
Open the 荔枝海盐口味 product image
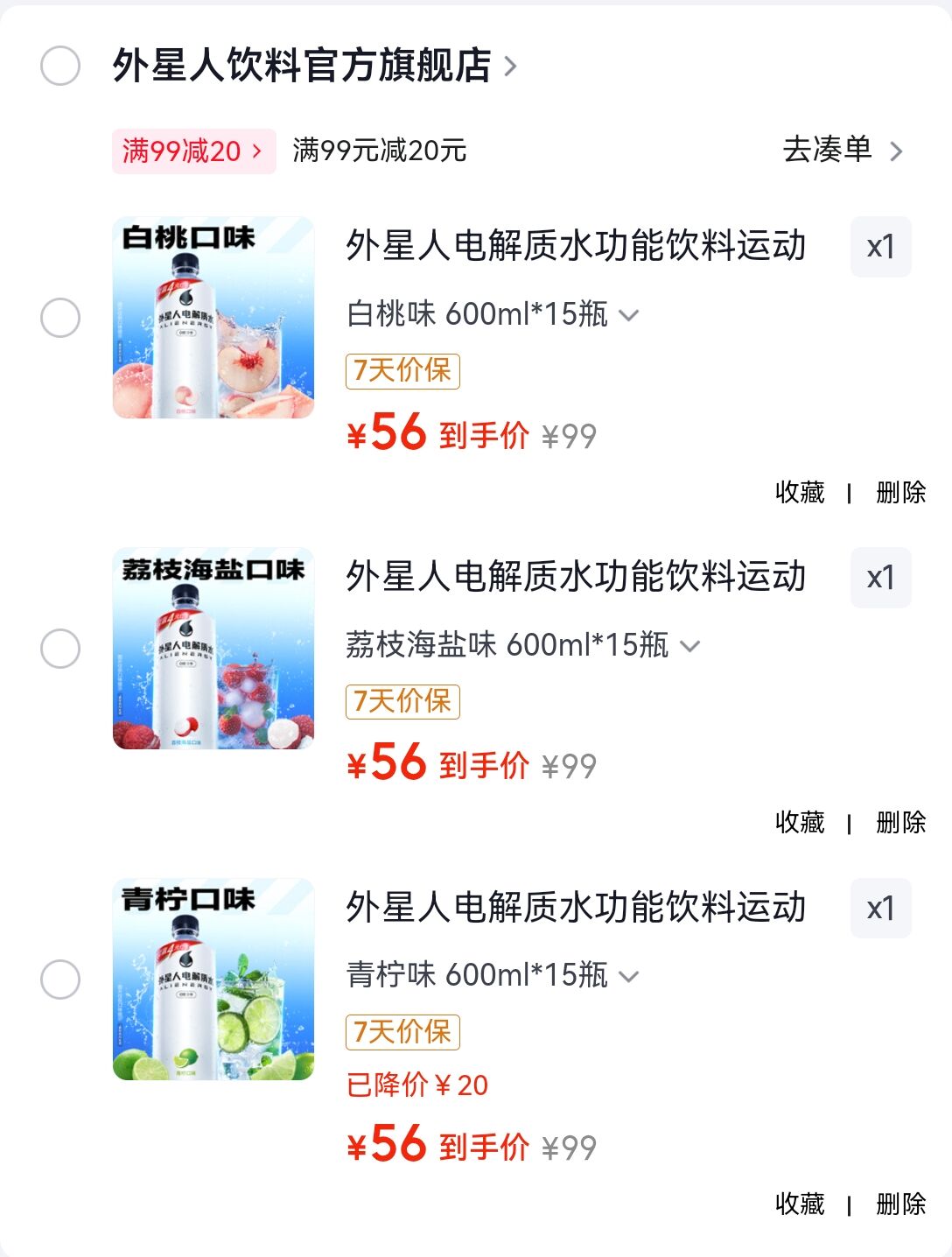point(213,649)
